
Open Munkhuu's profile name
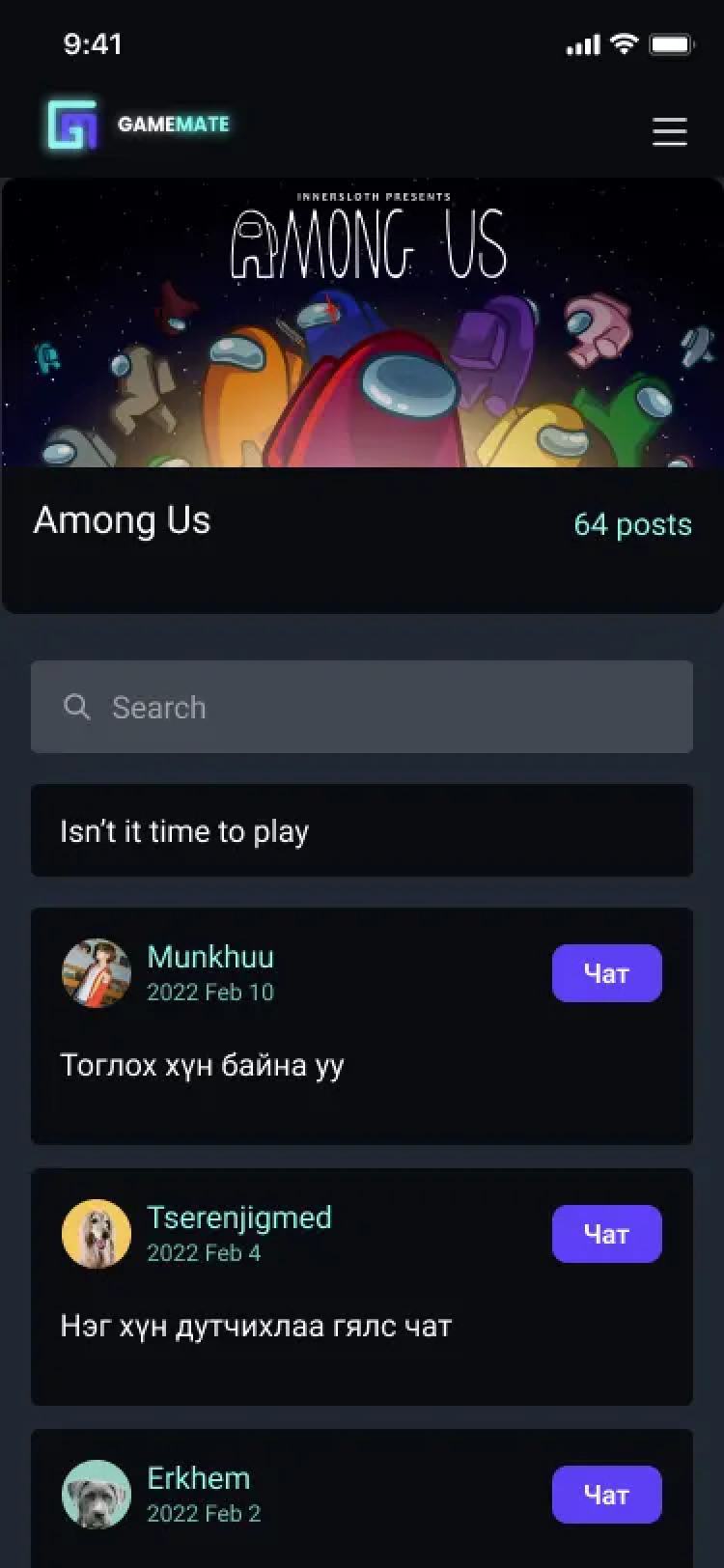(210, 957)
